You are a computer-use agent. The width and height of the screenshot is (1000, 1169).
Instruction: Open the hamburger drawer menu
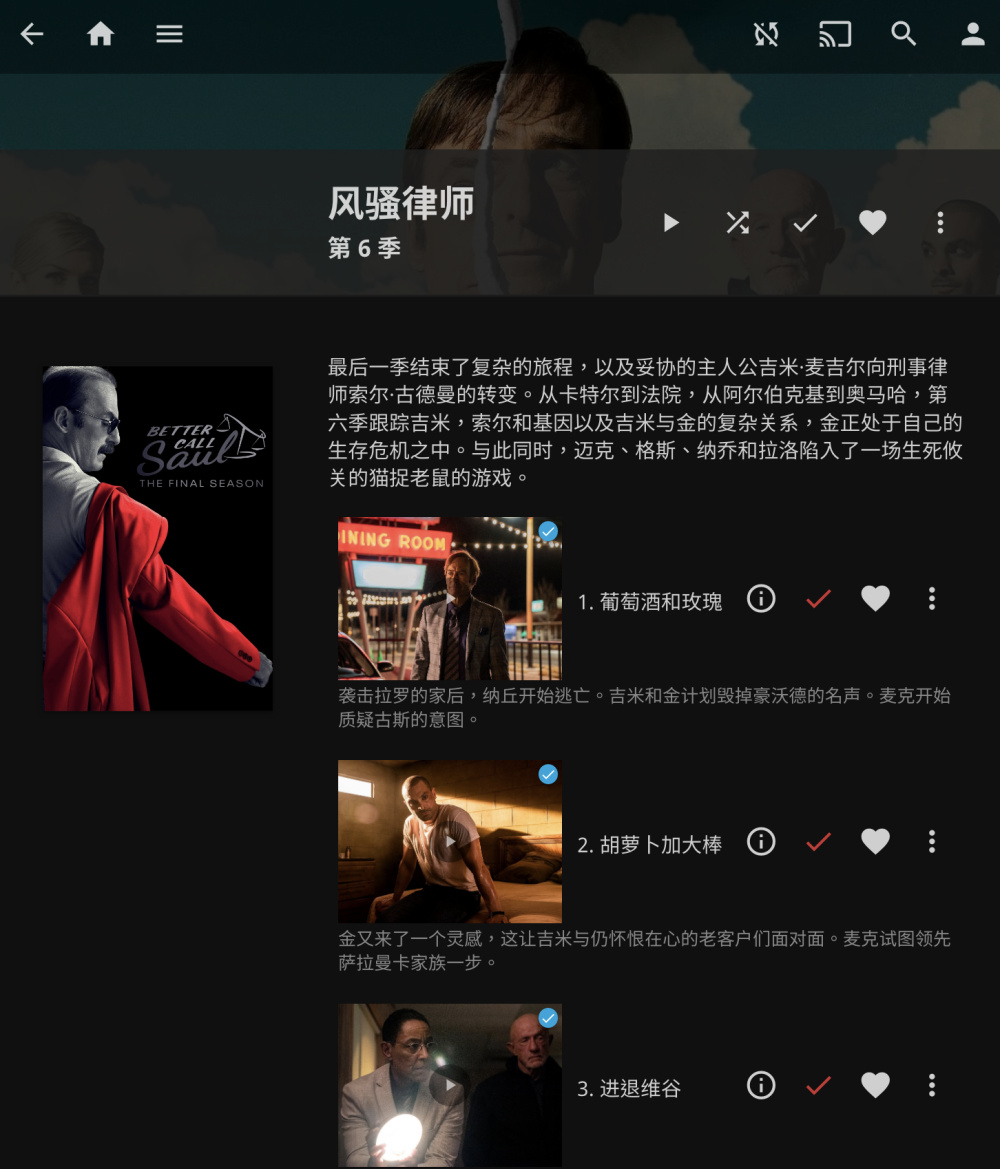point(169,34)
